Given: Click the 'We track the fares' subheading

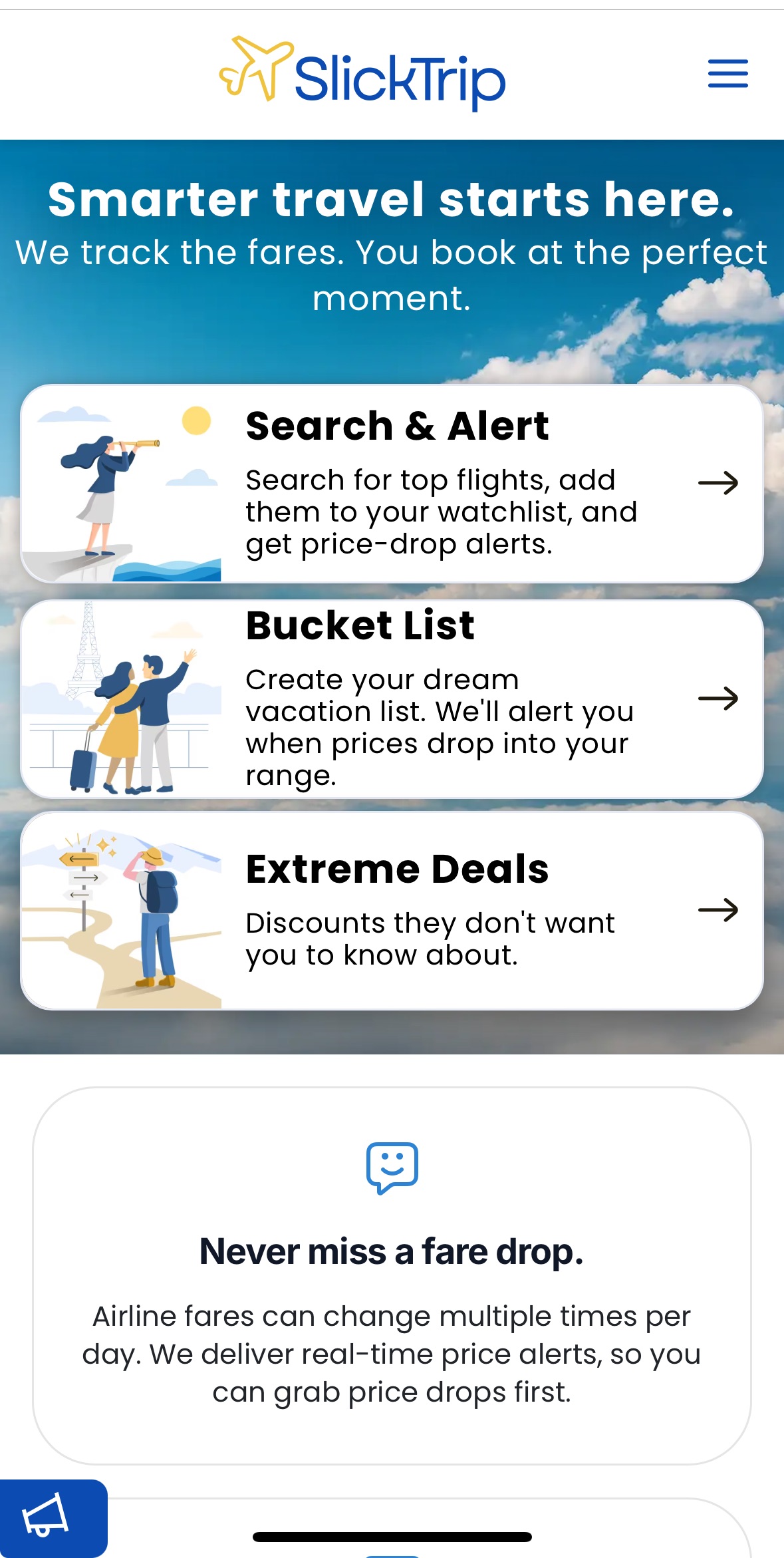Looking at the screenshot, I should click(392, 274).
